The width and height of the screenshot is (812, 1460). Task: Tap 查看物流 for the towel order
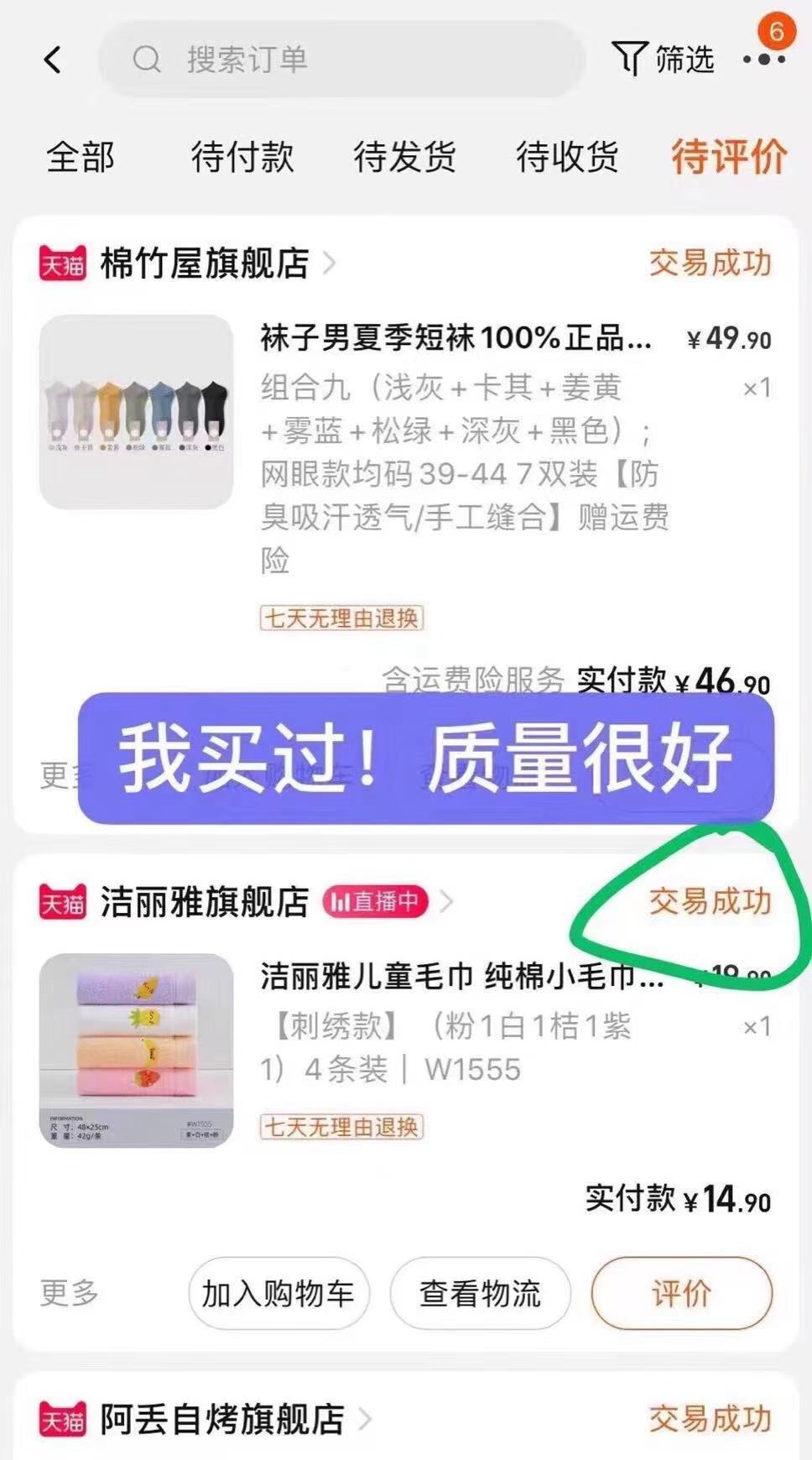(x=480, y=1293)
